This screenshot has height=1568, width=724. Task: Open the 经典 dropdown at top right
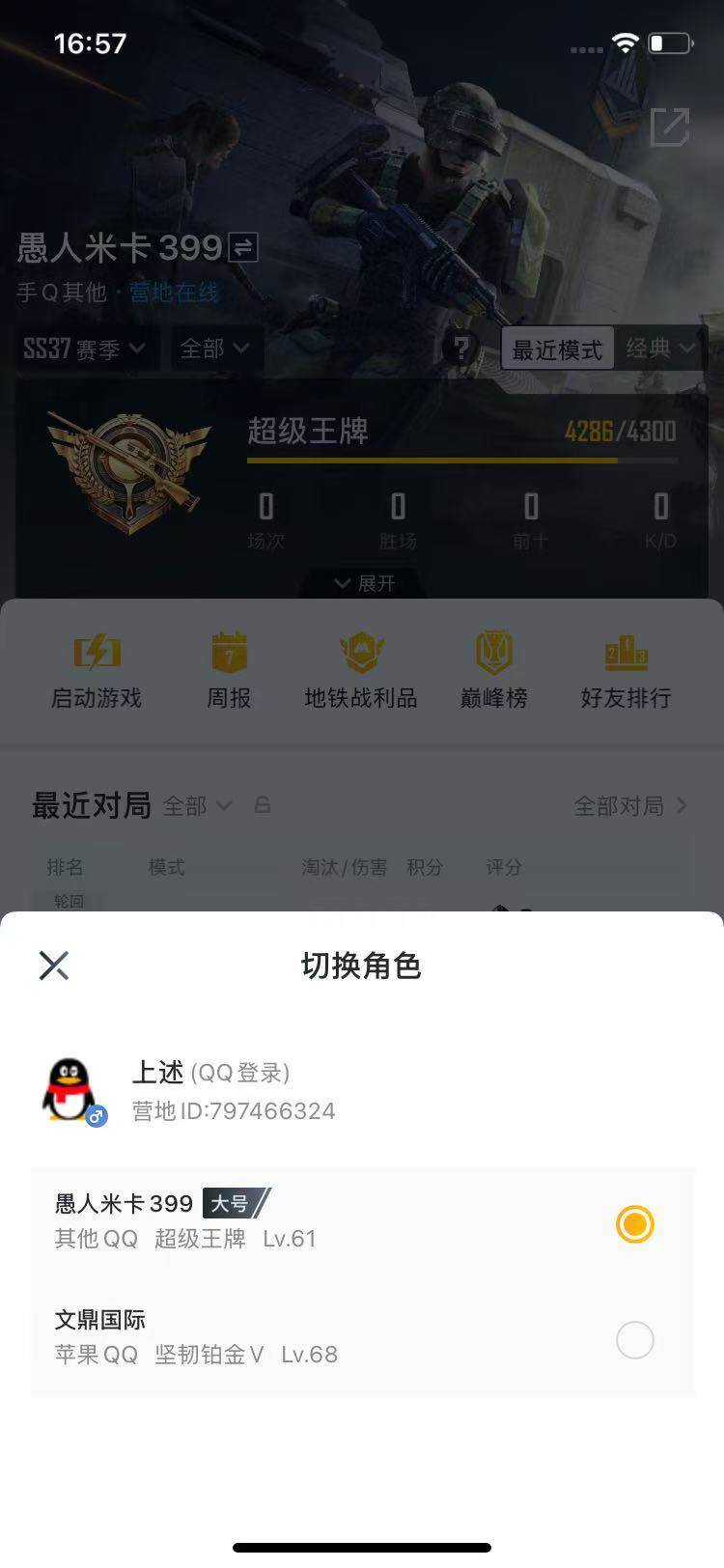point(661,350)
